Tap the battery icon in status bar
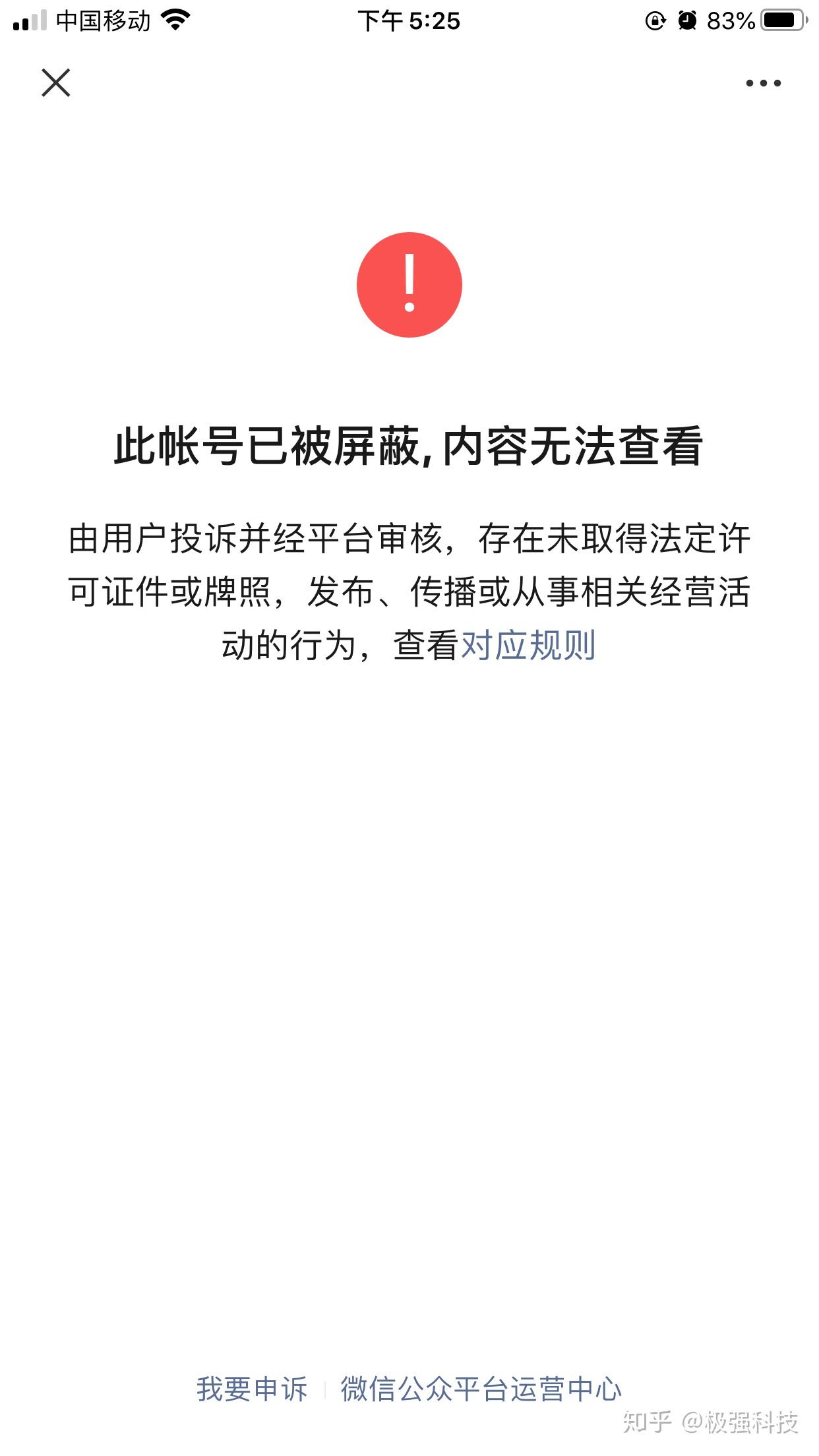 783,20
